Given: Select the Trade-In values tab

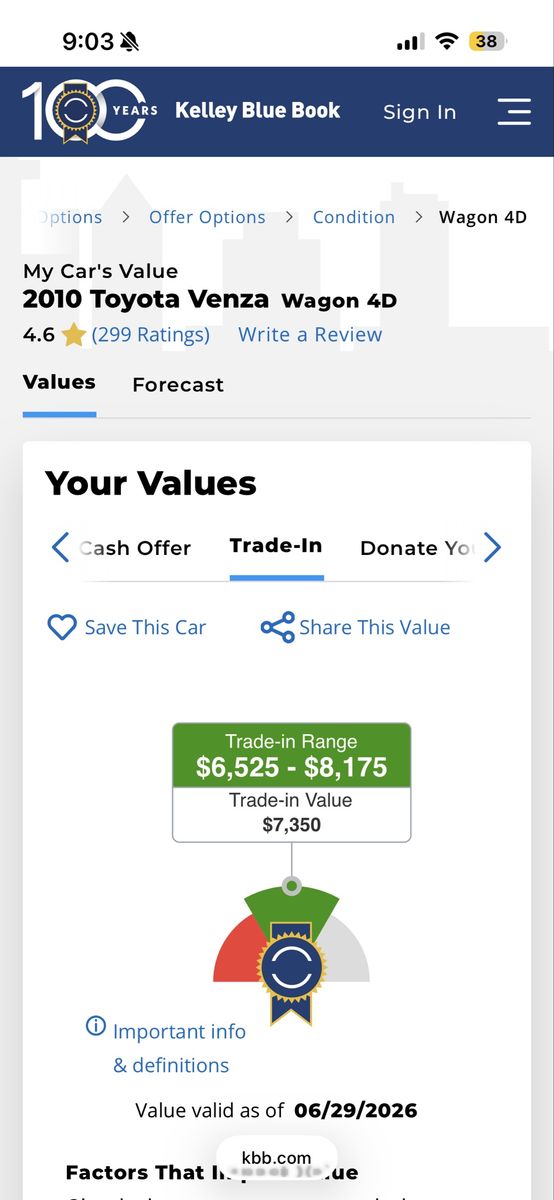Looking at the screenshot, I should (x=276, y=546).
